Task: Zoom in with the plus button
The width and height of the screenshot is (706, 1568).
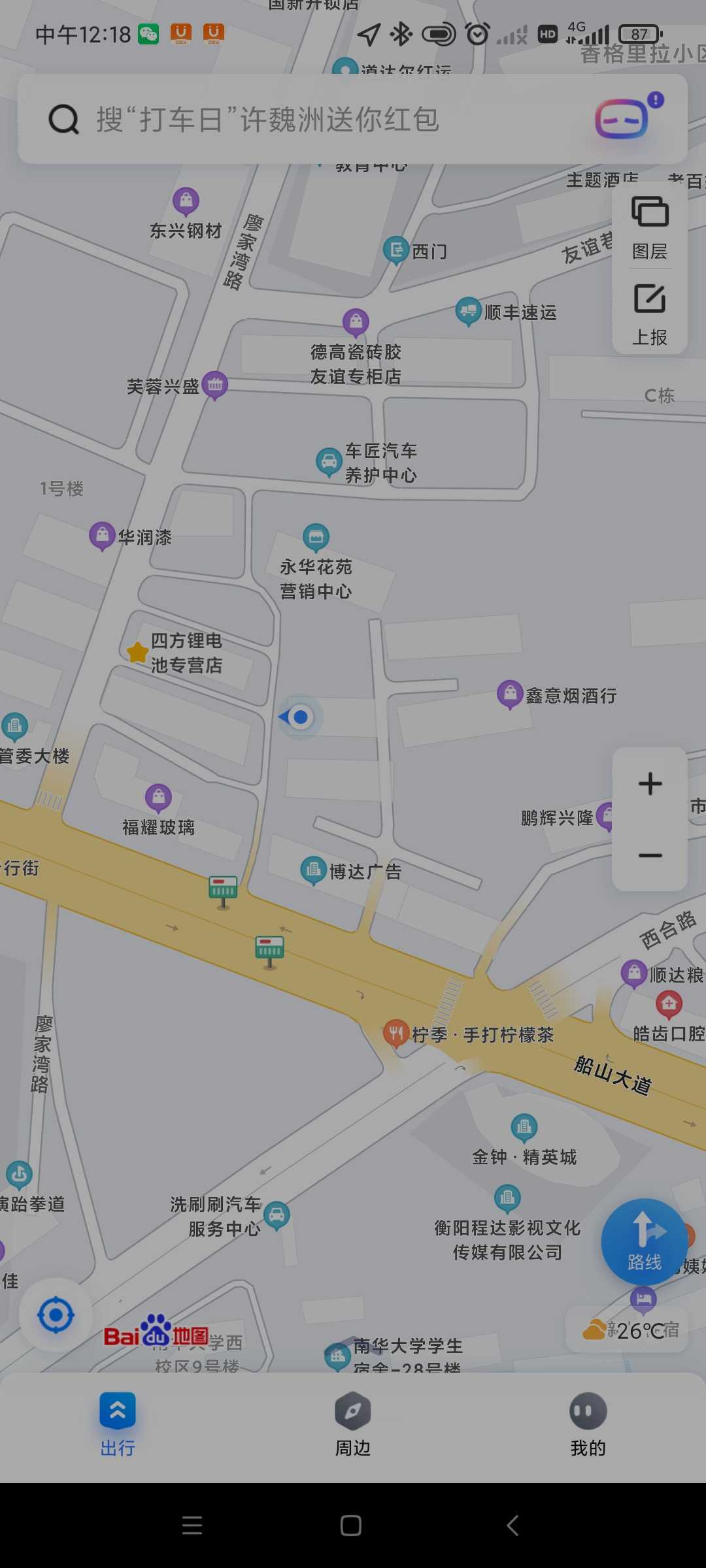Action: (650, 784)
